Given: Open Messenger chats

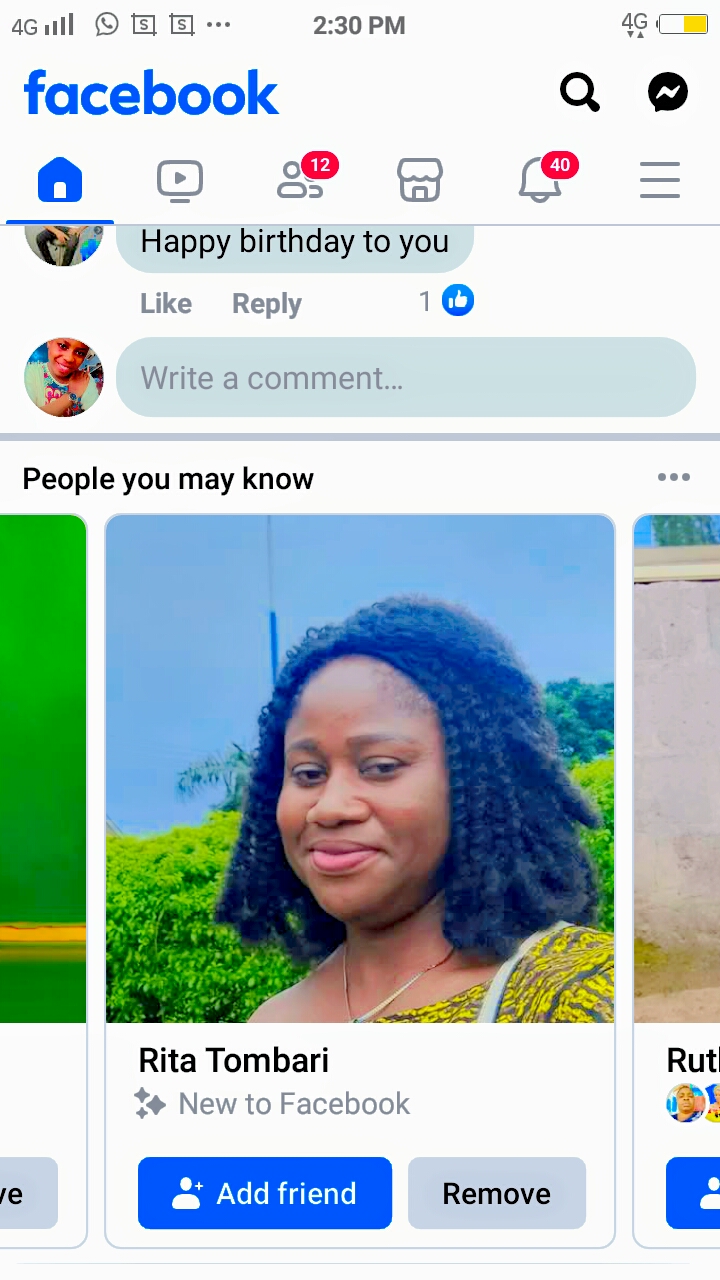Looking at the screenshot, I should [668, 93].
